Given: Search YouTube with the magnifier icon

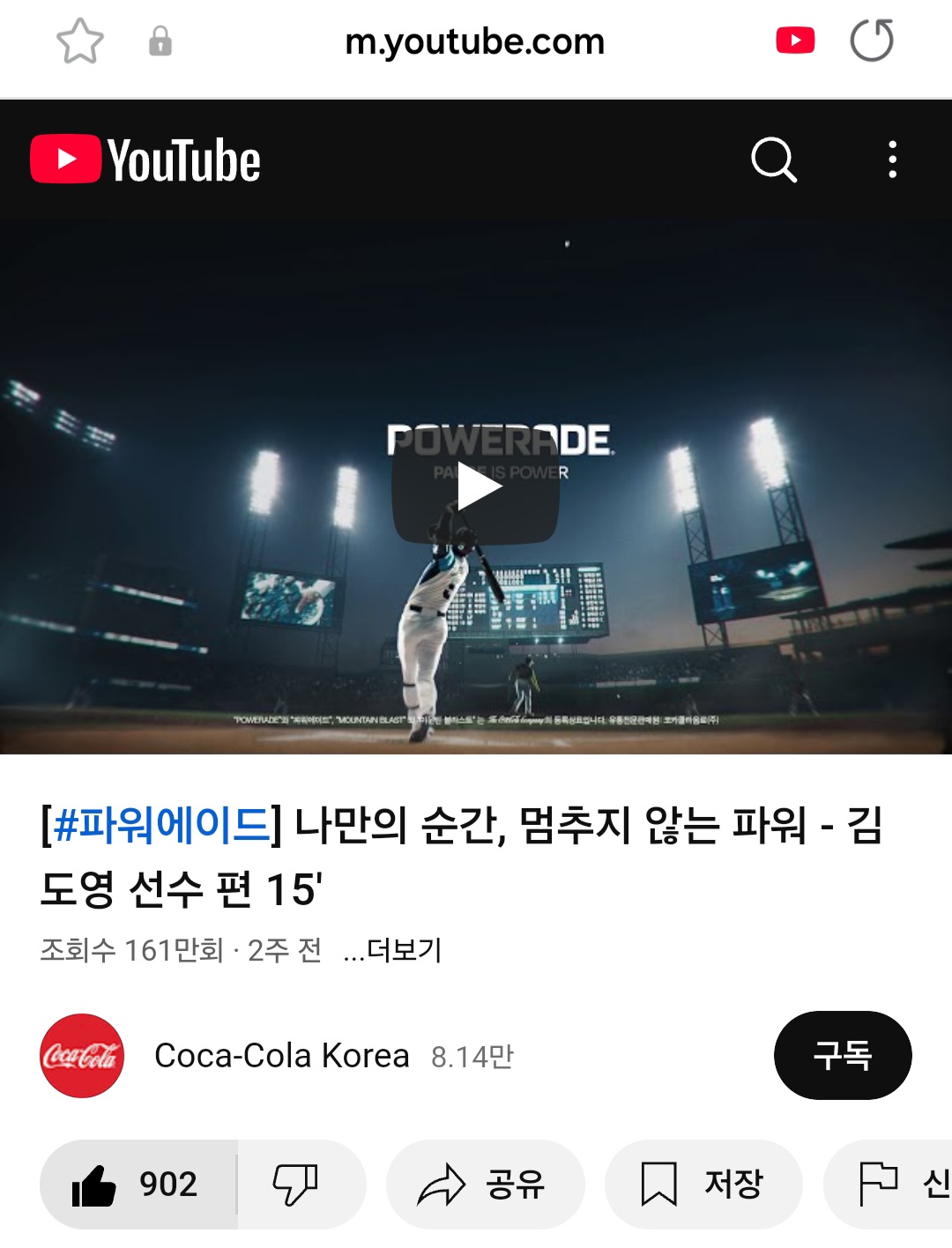Looking at the screenshot, I should [x=773, y=160].
